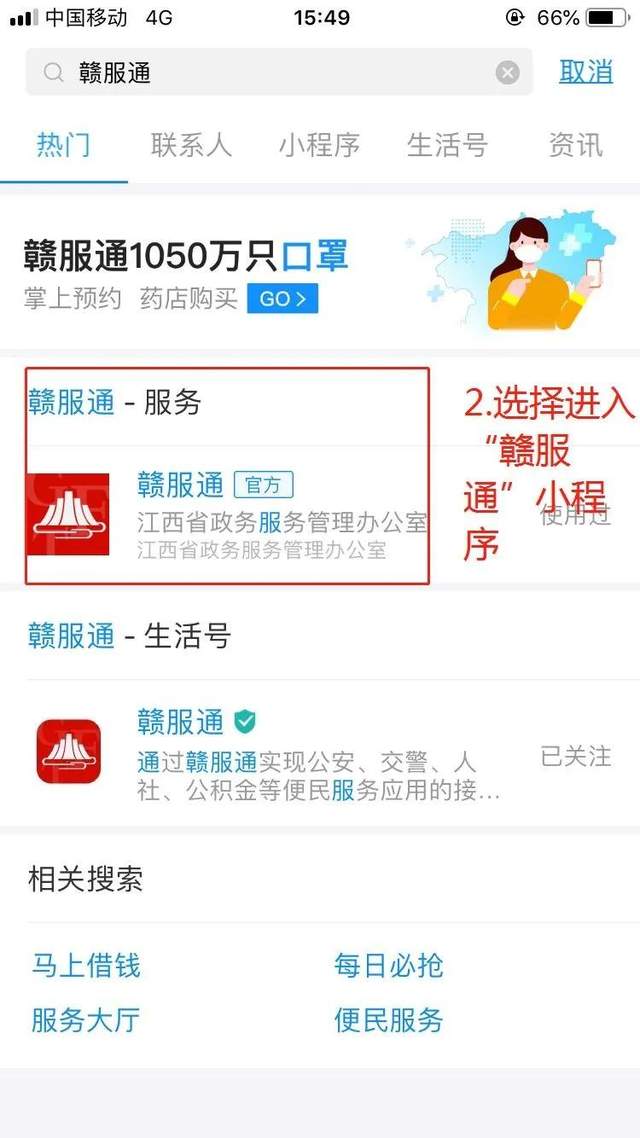The image size is (640, 1138).
Task: Tap GO on the 口罩 booking banner
Action: pos(282,298)
